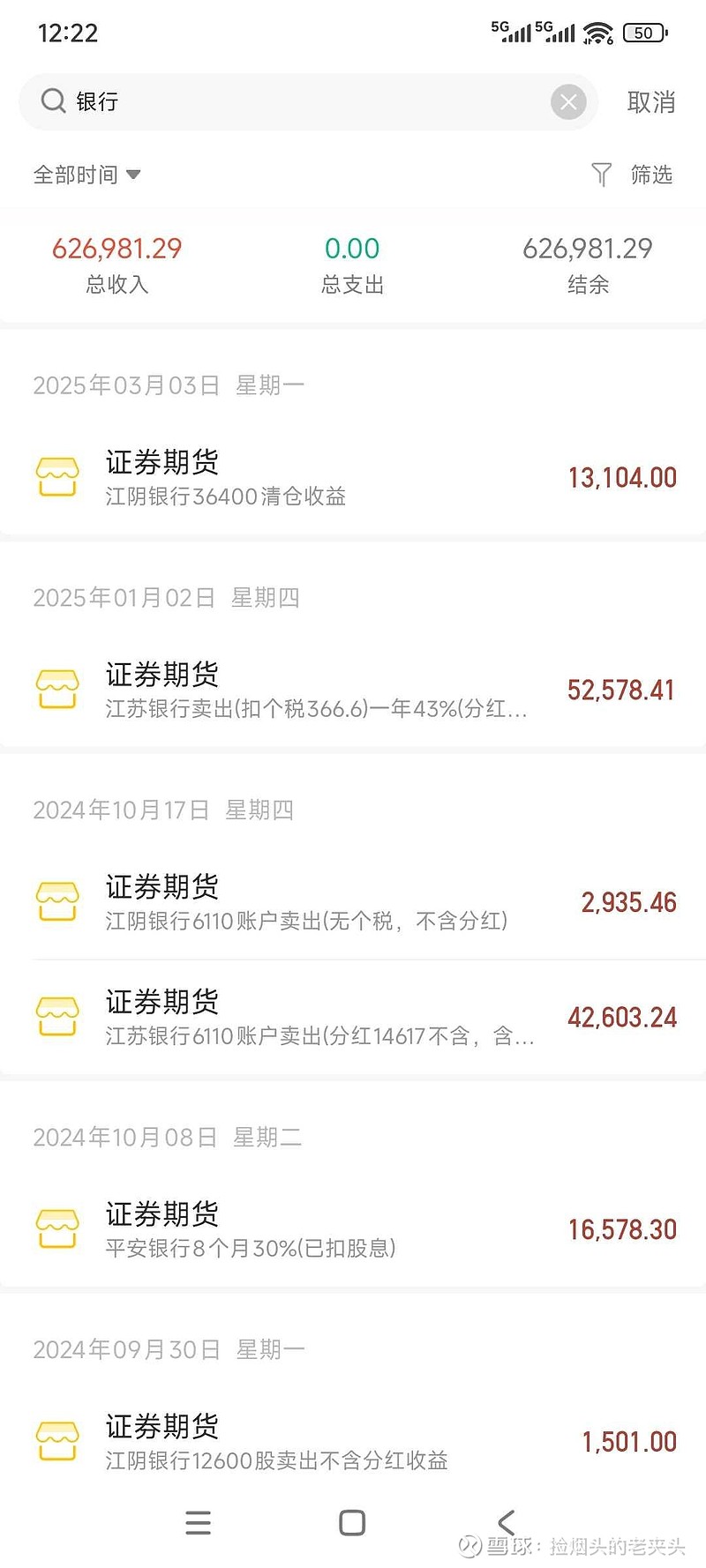Image resolution: width=706 pixels, height=1568 pixels.
Task: Expand the 全部时间 time range dropdown
Action: point(86,175)
